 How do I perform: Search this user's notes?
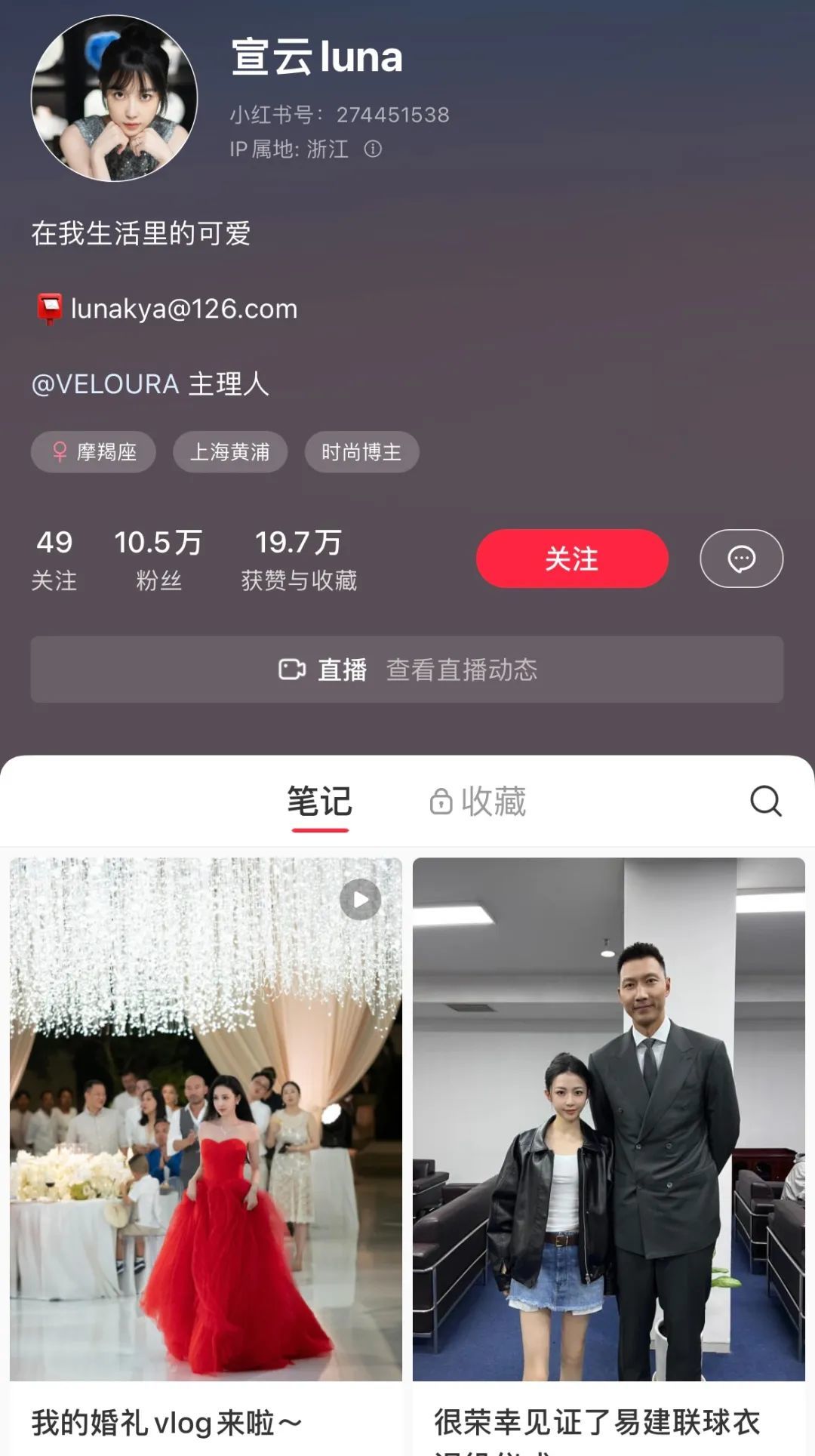(x=765, y=802)
